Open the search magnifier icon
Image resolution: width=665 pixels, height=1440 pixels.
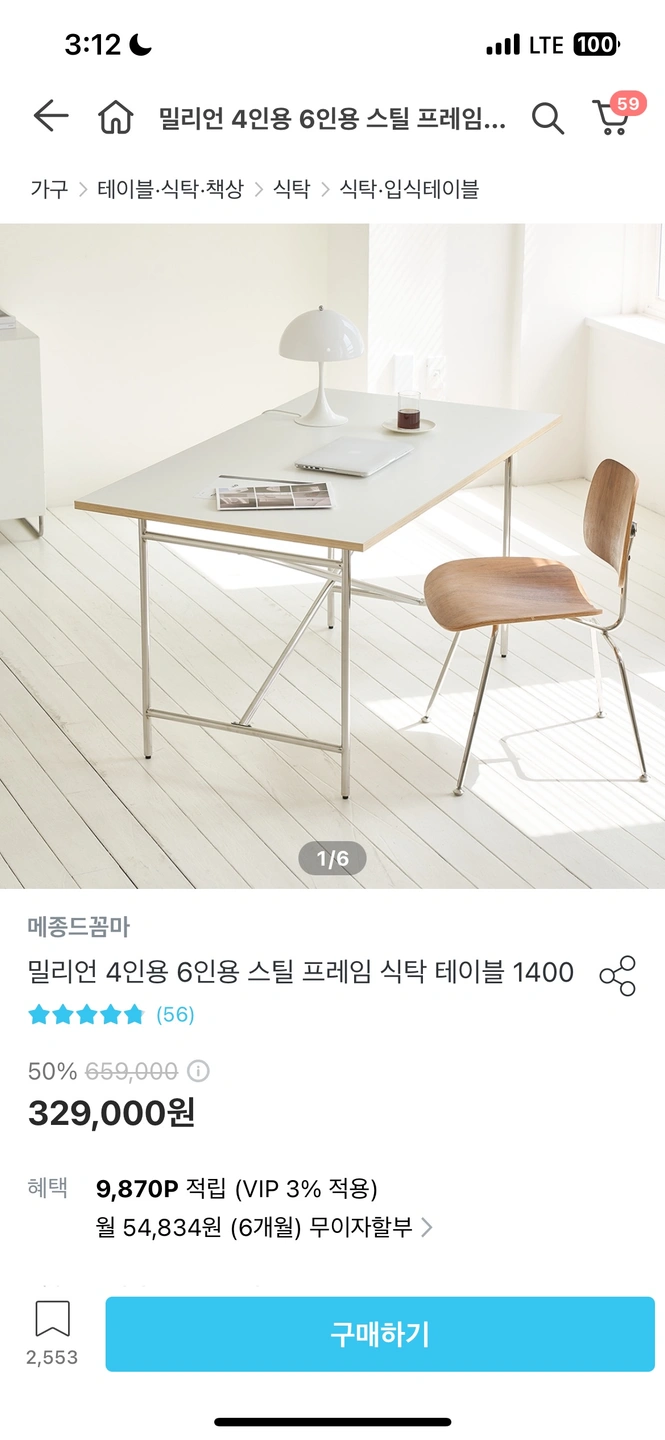(547, 118)
